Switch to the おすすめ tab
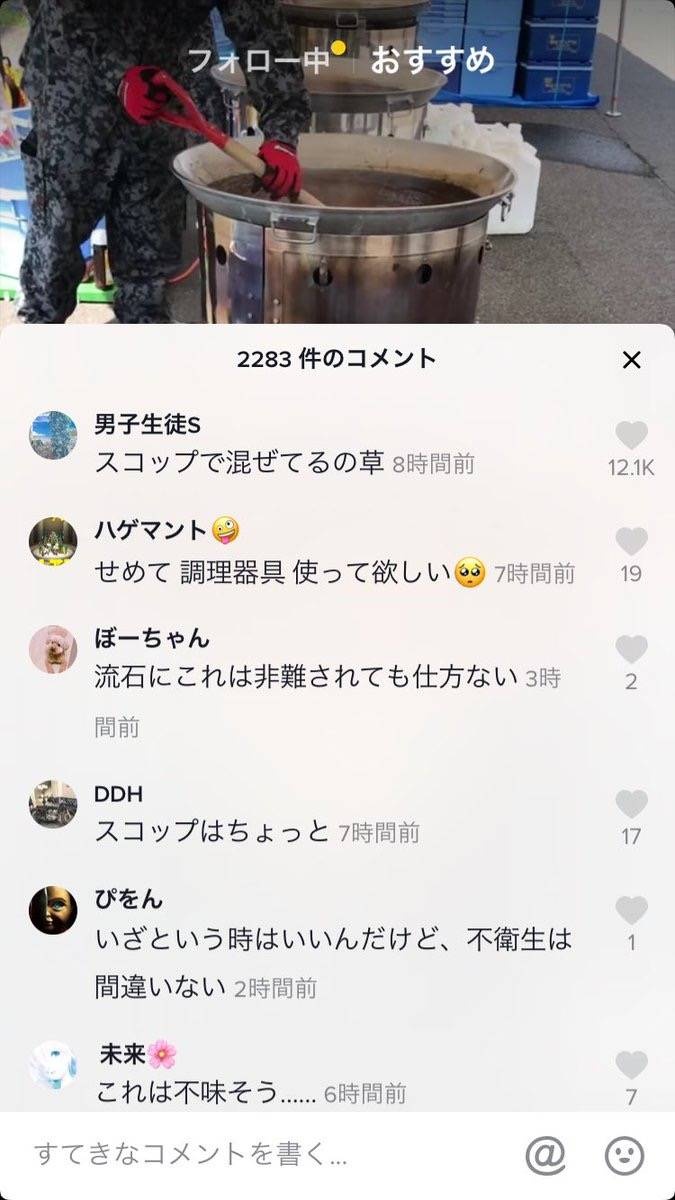The height and width of the screenshot is (1200, 675). point(432,60)
